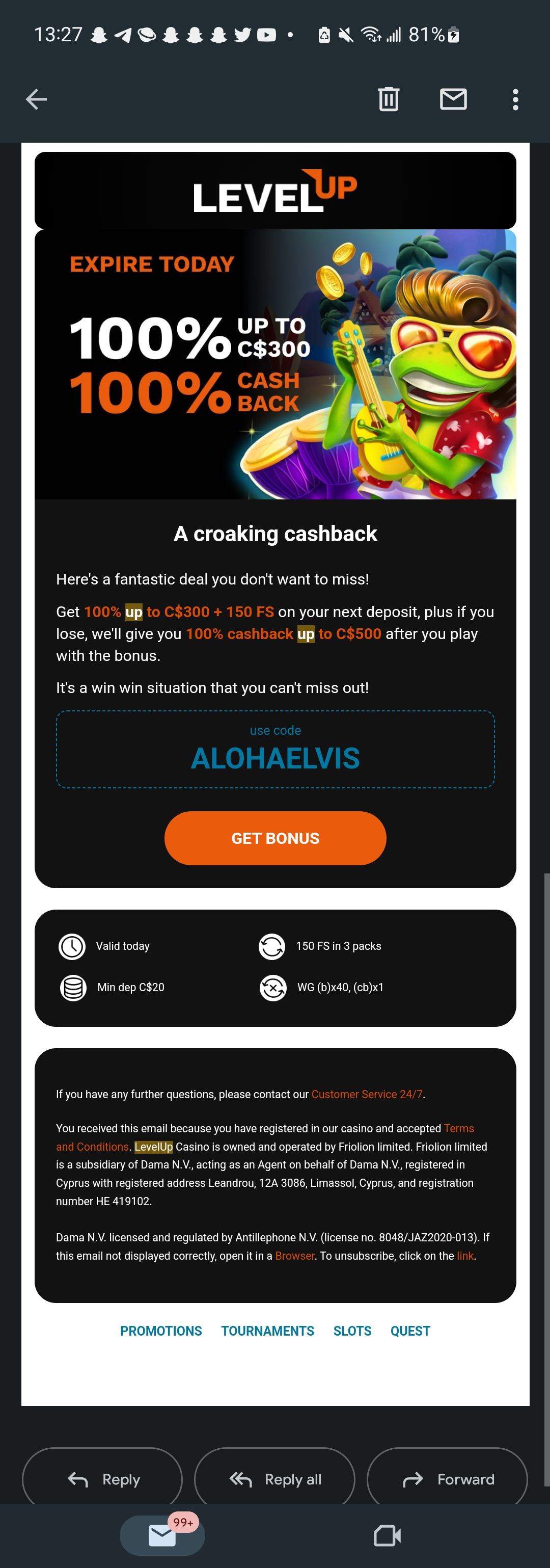Open the PROMOTIONS link
Viewport: 550px width, 1568px height.
tap(160, 1331)
